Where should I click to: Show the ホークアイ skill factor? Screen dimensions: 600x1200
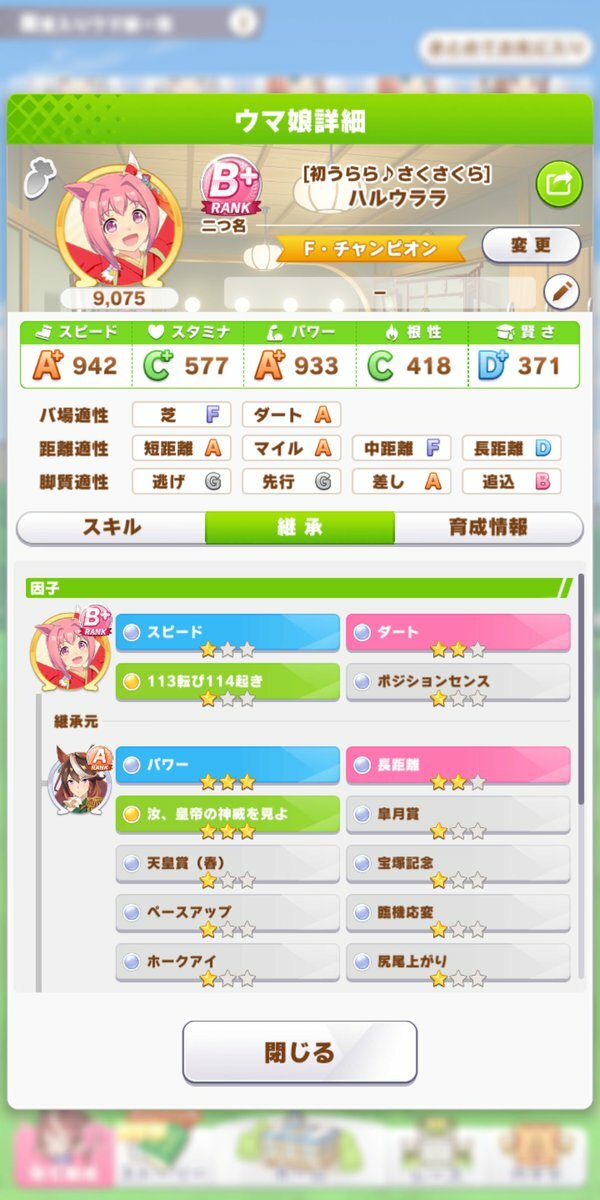[227, 962]
